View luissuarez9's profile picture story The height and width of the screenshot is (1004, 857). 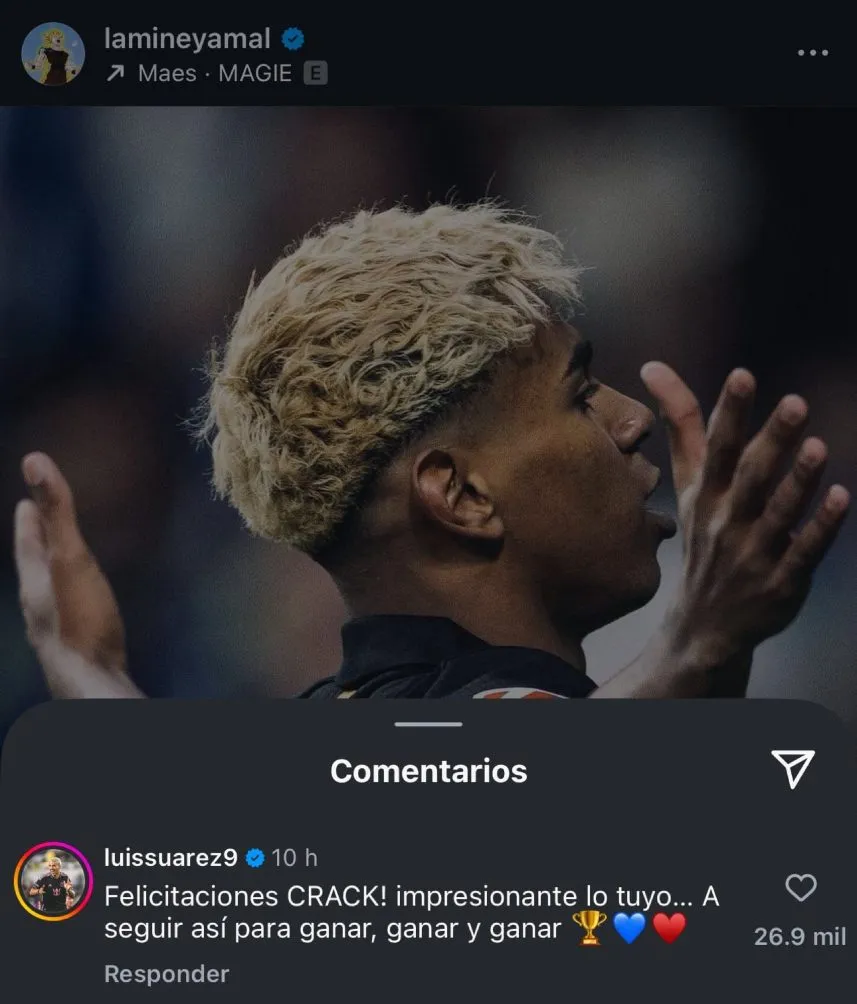coord(53,881)
